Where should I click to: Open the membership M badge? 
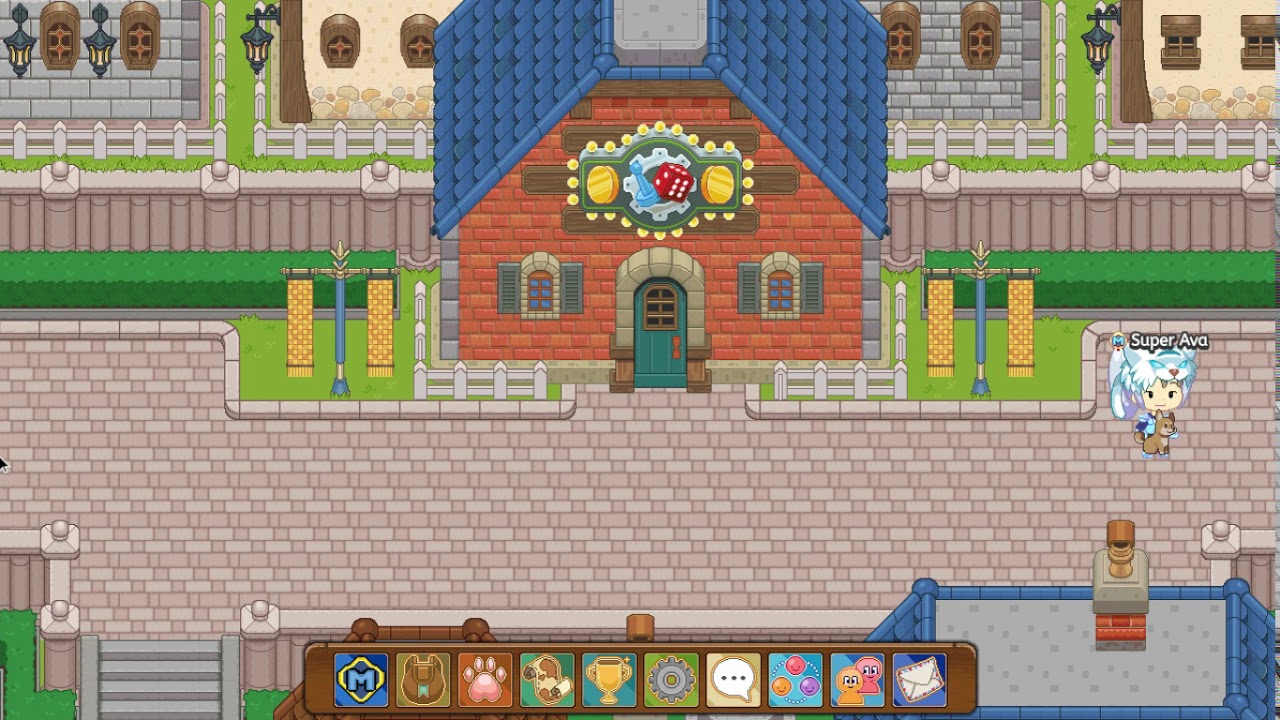[361, 680]
